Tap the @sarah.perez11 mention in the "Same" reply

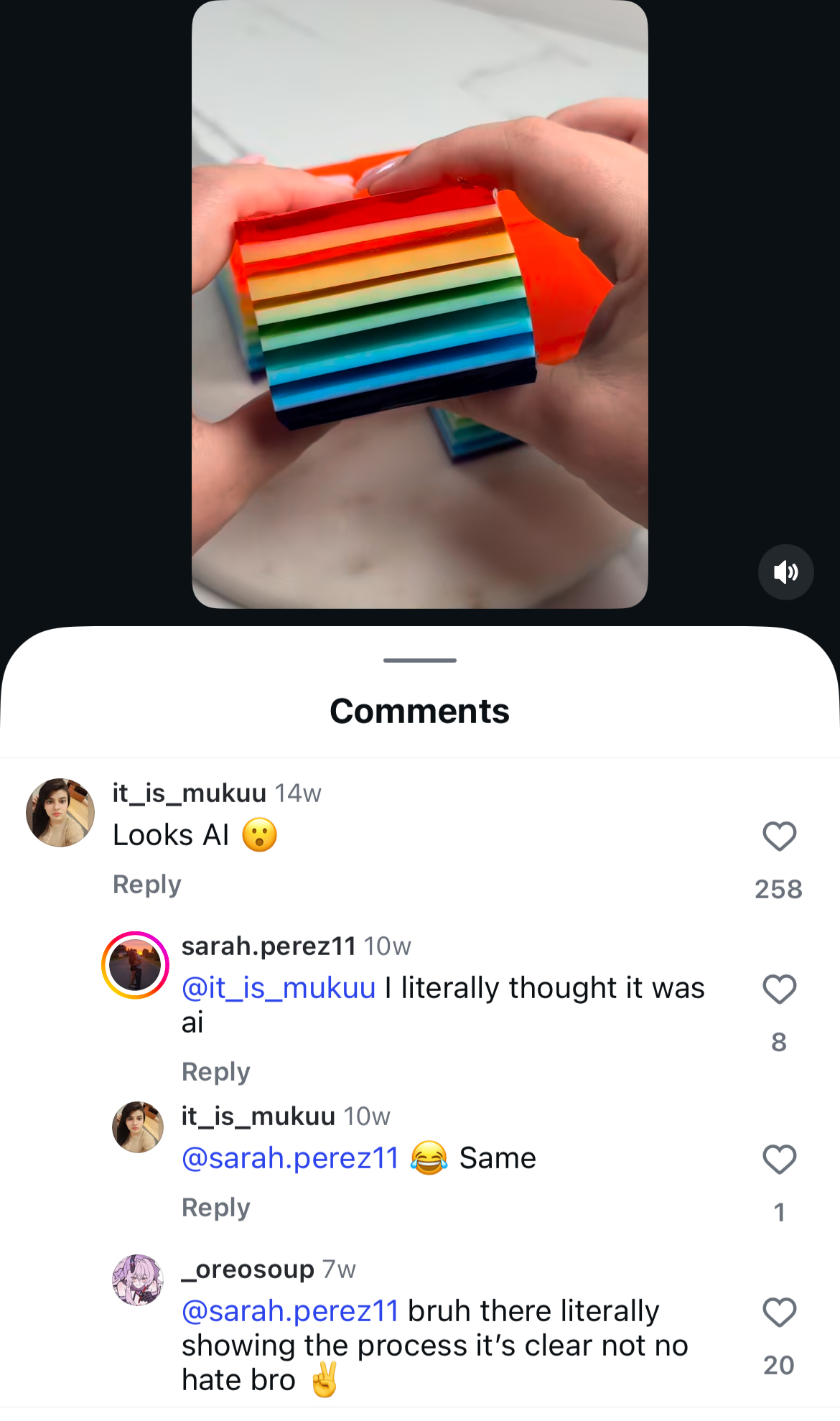[x=290, y=1158]
